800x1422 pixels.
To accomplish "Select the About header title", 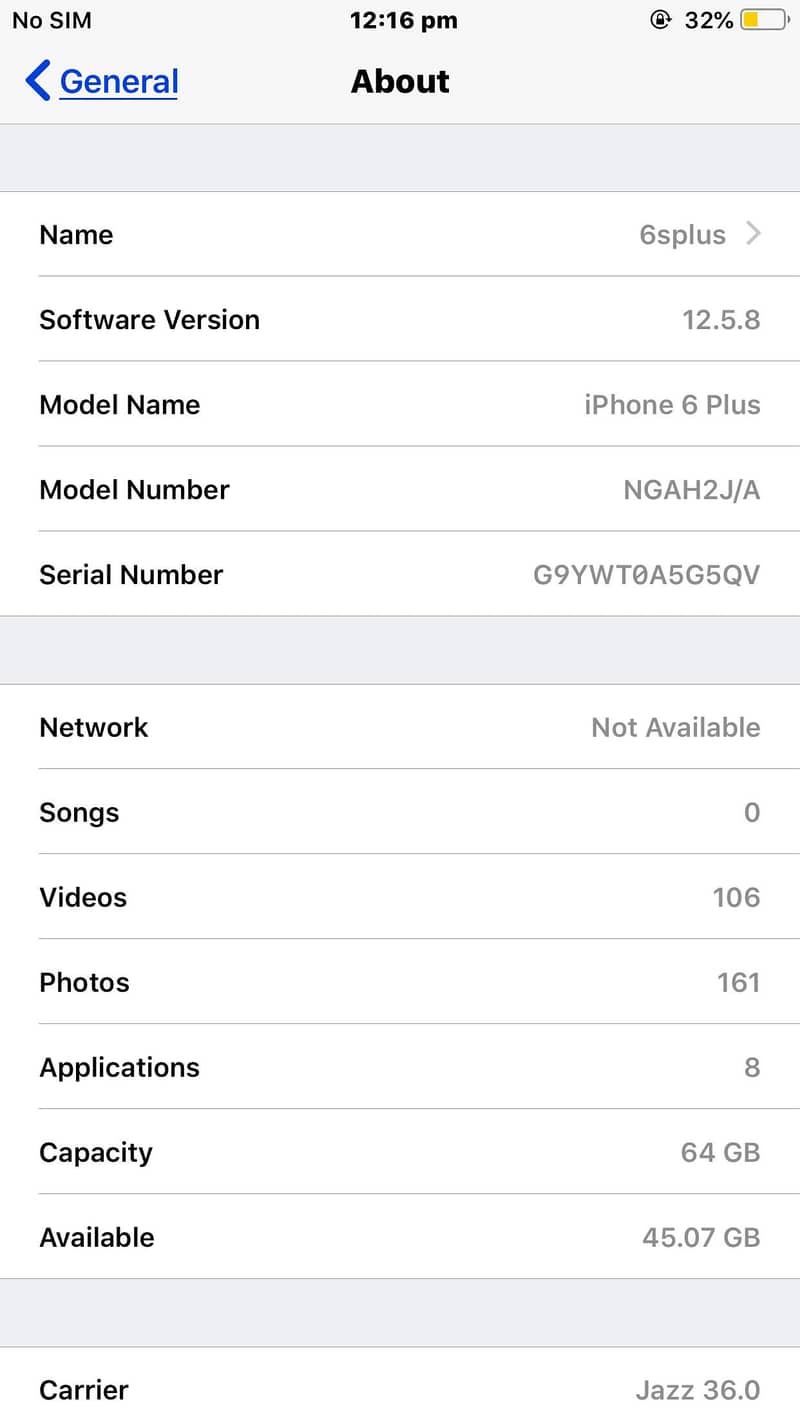I will 400,82.
